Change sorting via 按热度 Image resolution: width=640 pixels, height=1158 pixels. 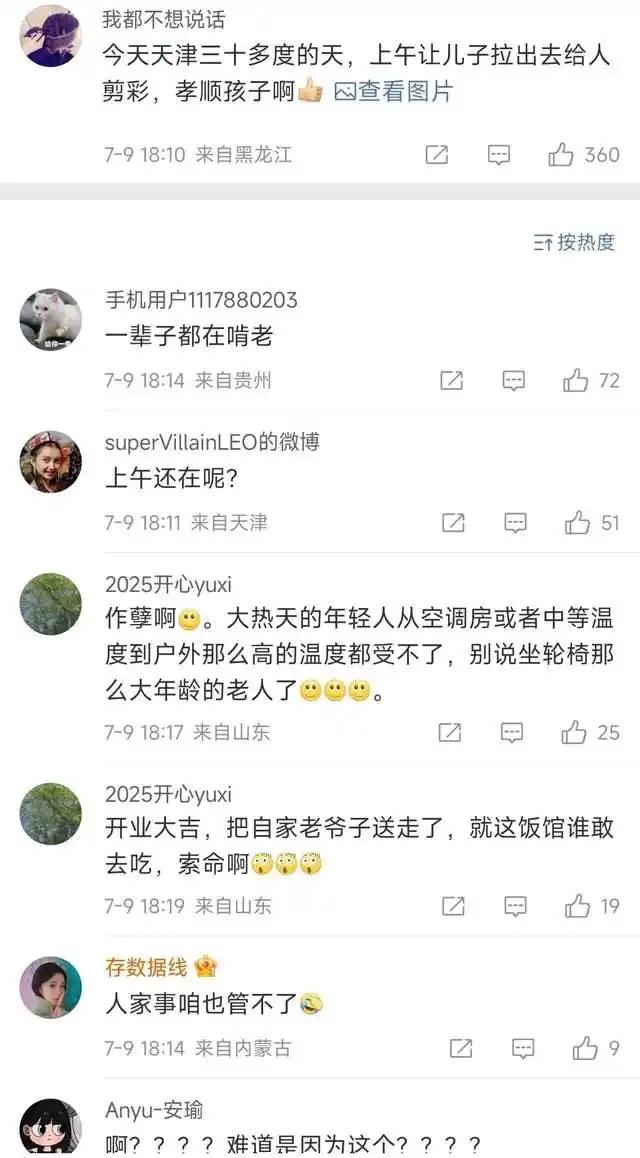(575, 242)
